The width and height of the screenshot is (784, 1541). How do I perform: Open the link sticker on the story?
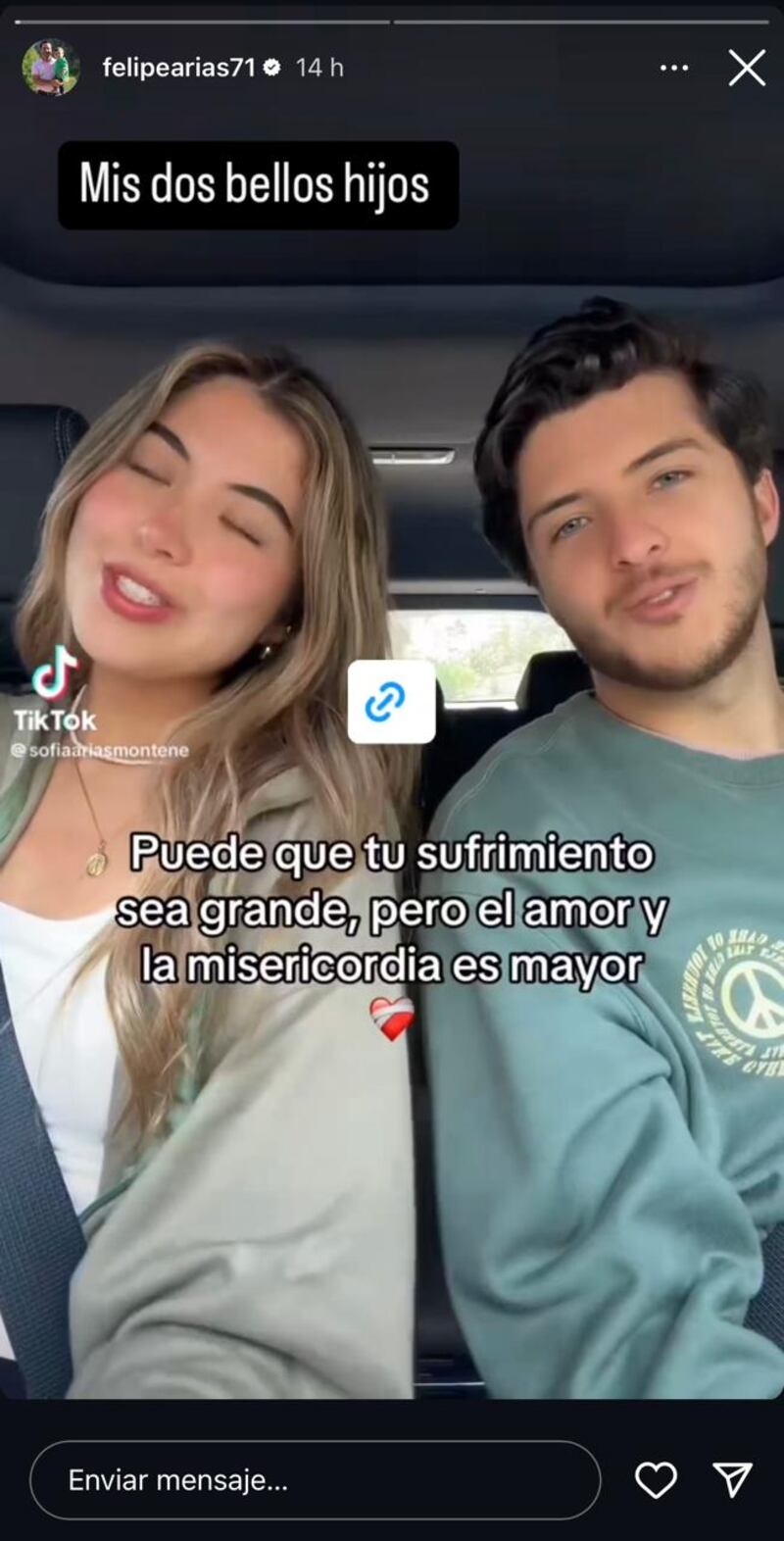point(391,702)
